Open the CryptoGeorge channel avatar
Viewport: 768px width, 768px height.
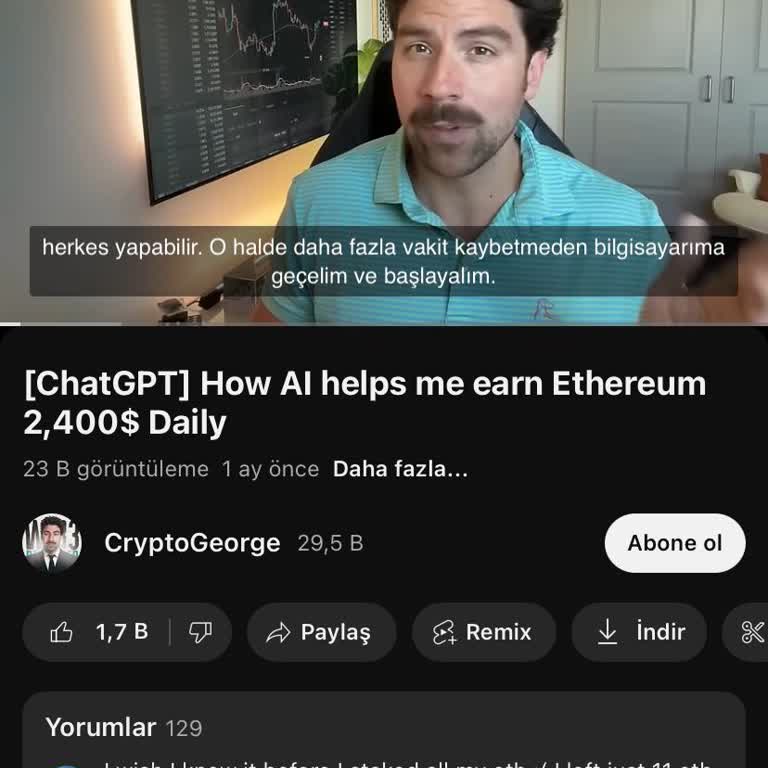pyautogui.click(x=52, y=543)
